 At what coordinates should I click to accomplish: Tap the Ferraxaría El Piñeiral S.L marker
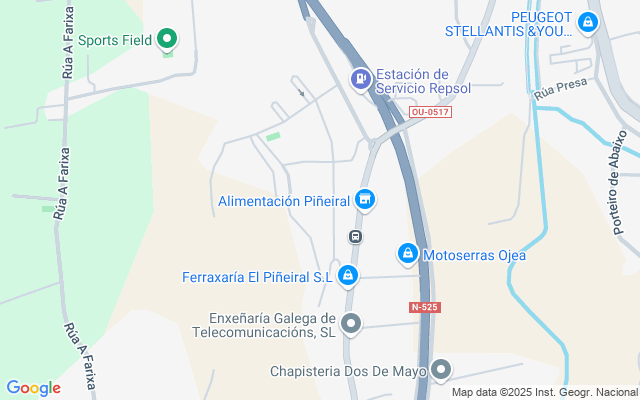[x=347, y=275]
